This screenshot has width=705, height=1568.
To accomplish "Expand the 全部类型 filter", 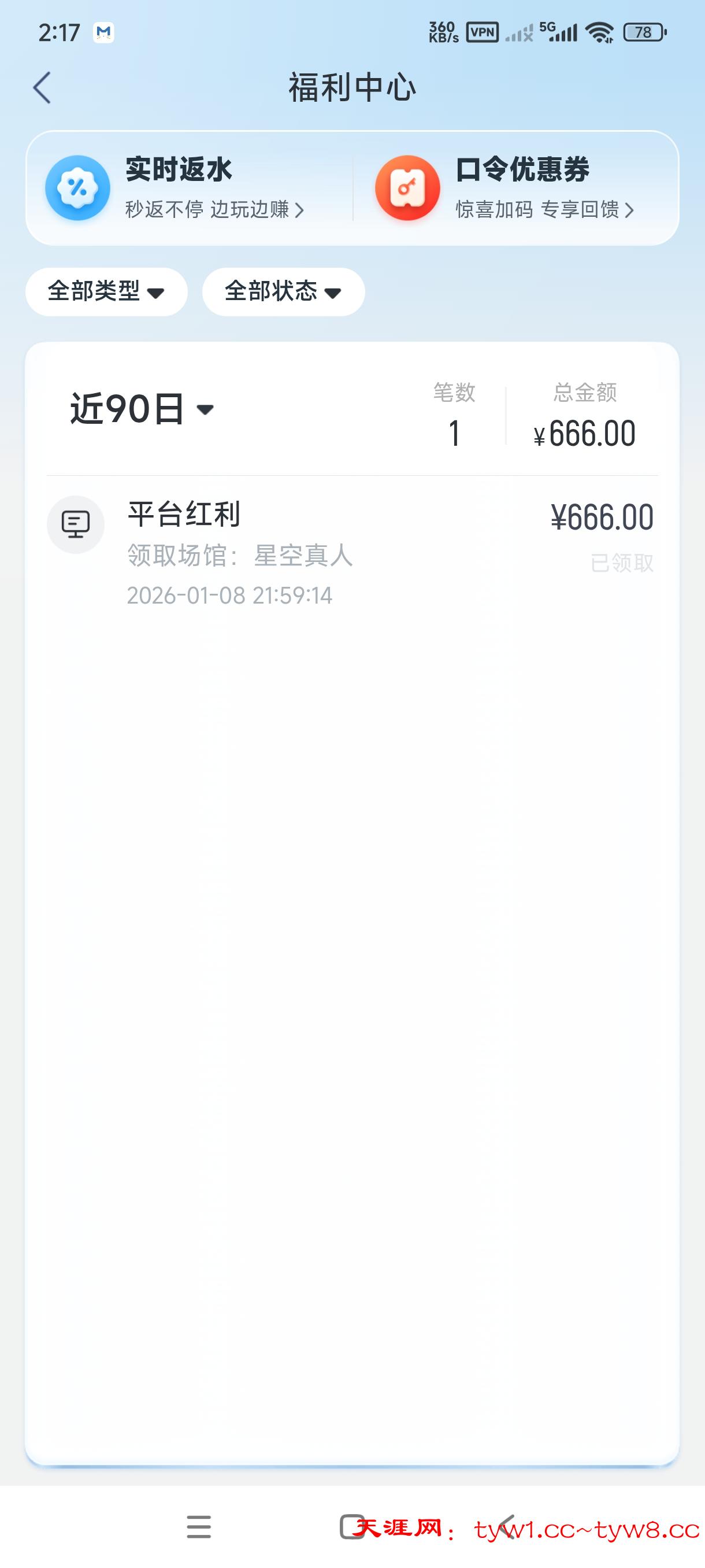I will (106, 292).
